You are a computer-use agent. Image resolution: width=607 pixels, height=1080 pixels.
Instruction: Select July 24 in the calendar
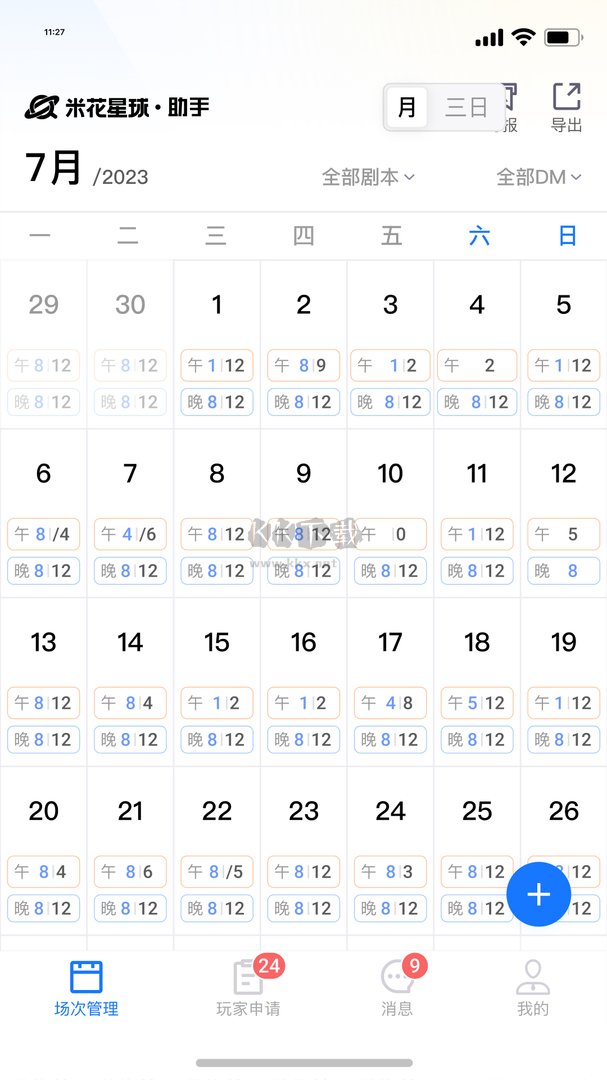[x=390, y=811]
